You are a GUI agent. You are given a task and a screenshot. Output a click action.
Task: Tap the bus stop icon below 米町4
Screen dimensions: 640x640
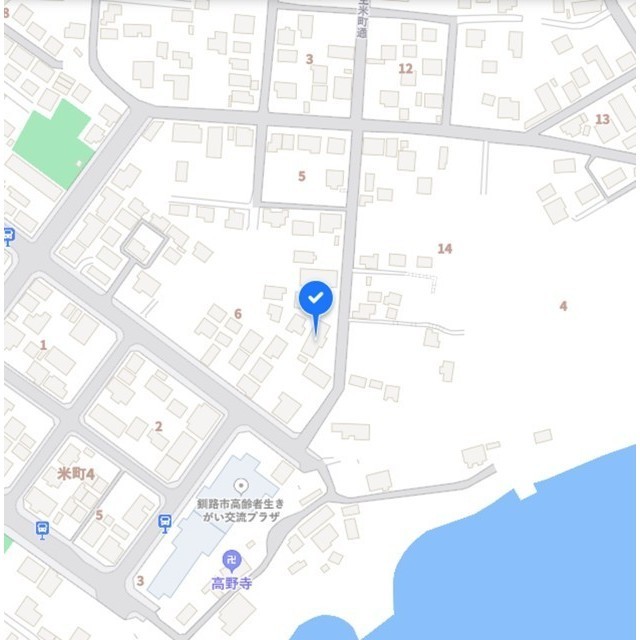[42, 529]
